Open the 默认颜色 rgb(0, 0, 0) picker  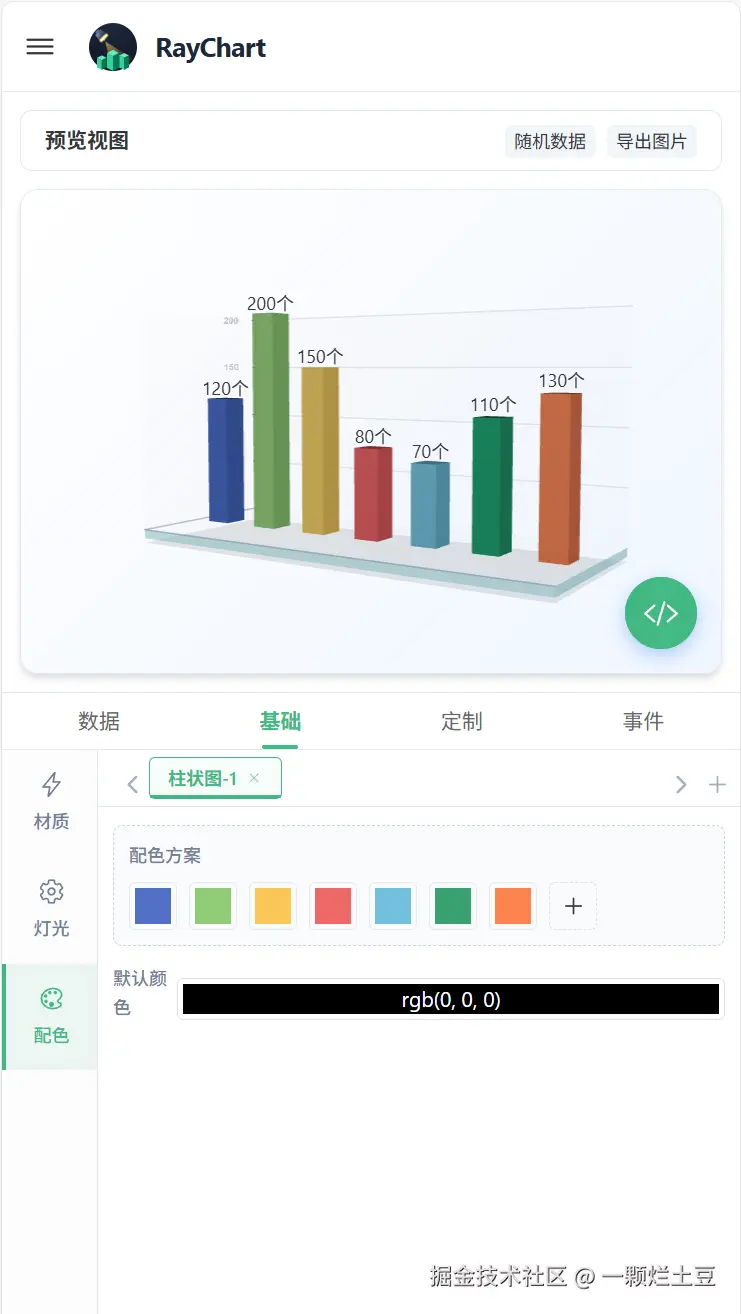click(x=450, y=999)
